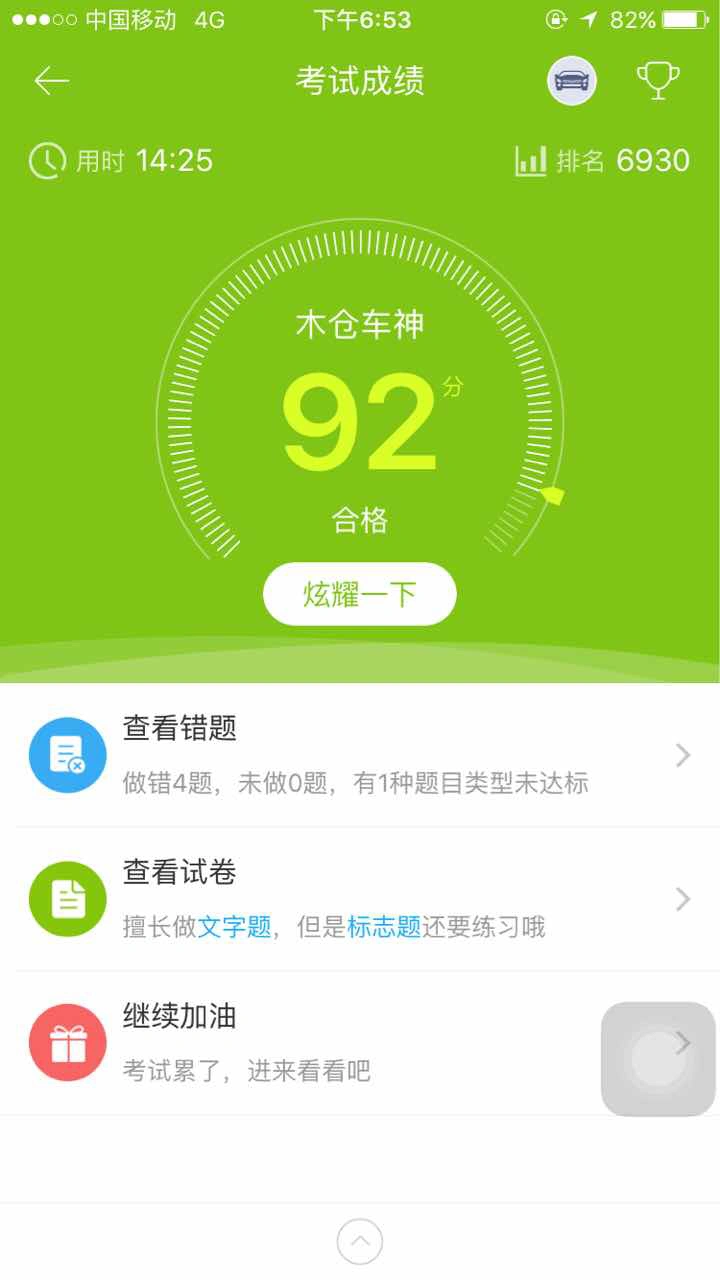Screen dimensions: 720x1280
Task: Open the 查看试卷 row
Action: [x=360, y=899]
